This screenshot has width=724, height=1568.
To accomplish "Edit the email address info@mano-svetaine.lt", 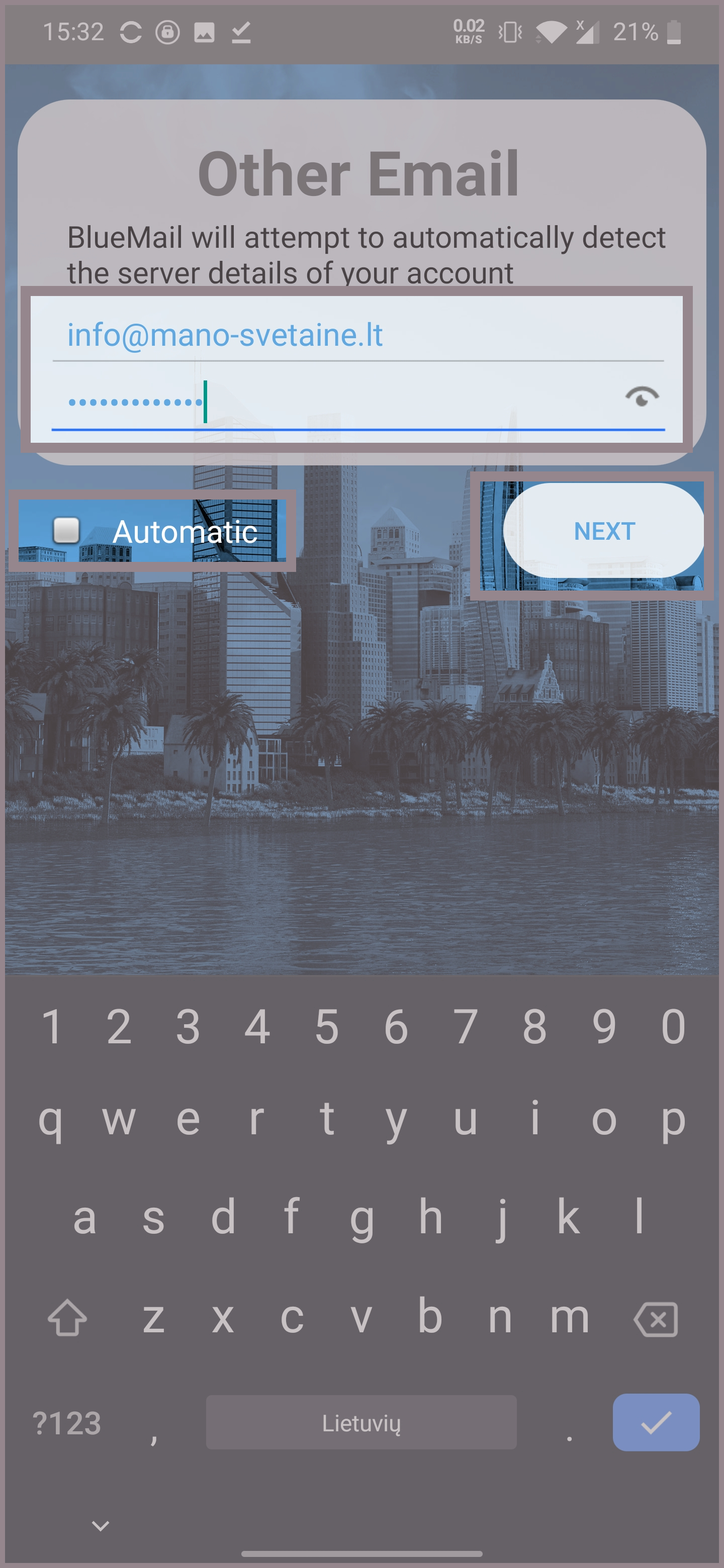I will [357, 335].
